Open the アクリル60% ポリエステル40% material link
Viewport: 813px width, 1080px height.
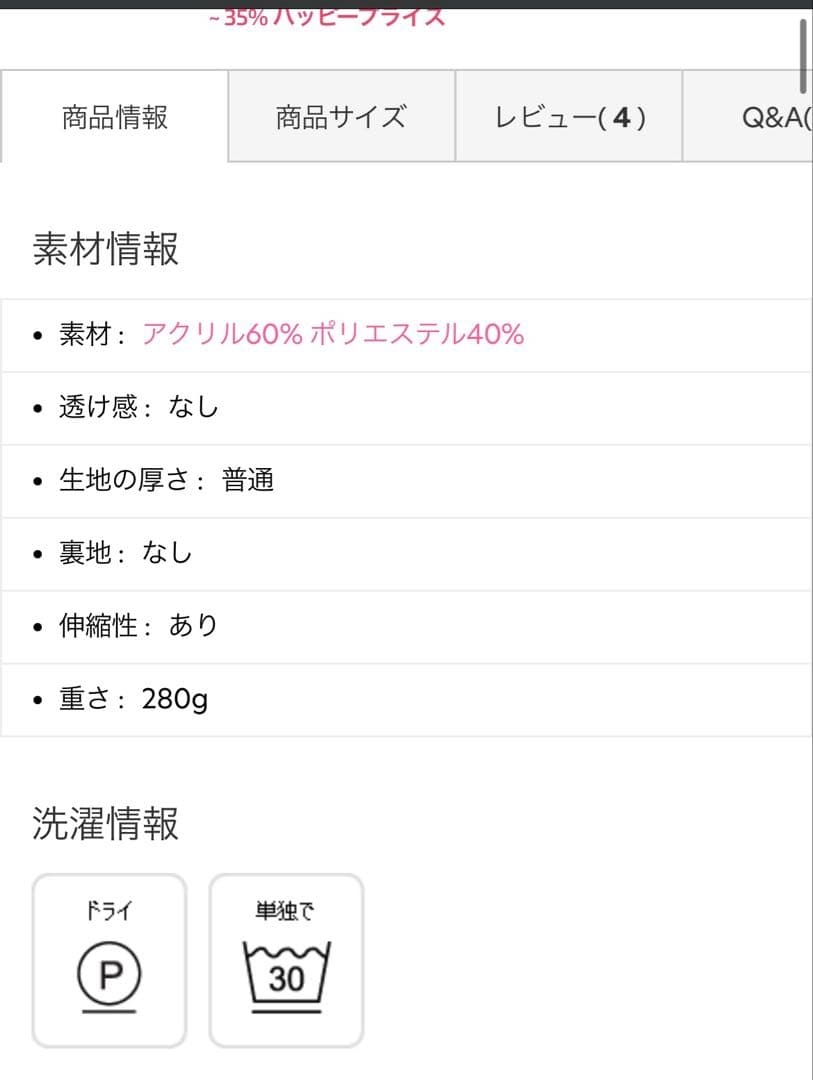coord(333,335)
